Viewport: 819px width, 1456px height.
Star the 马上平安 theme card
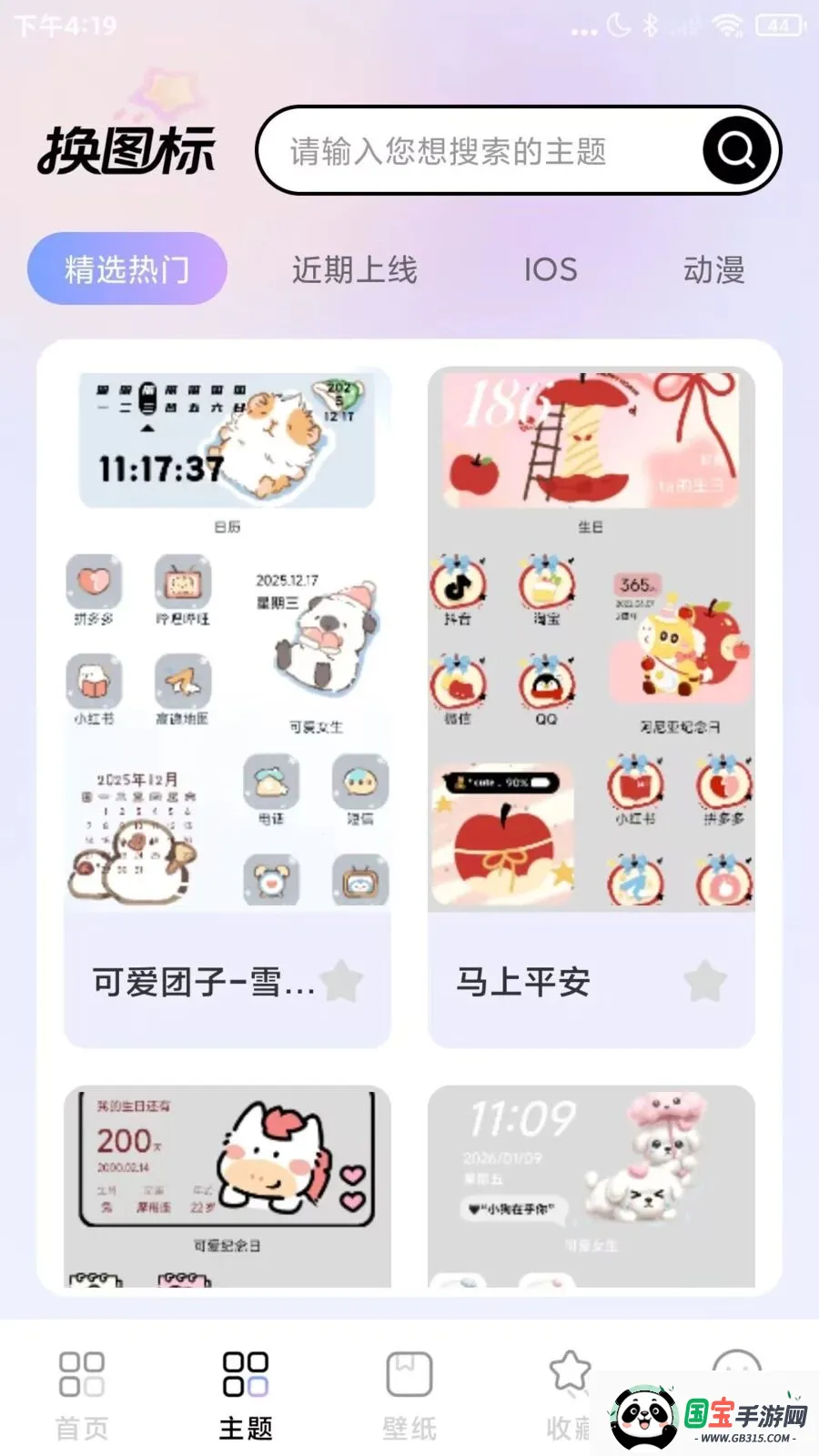(703, 981)
